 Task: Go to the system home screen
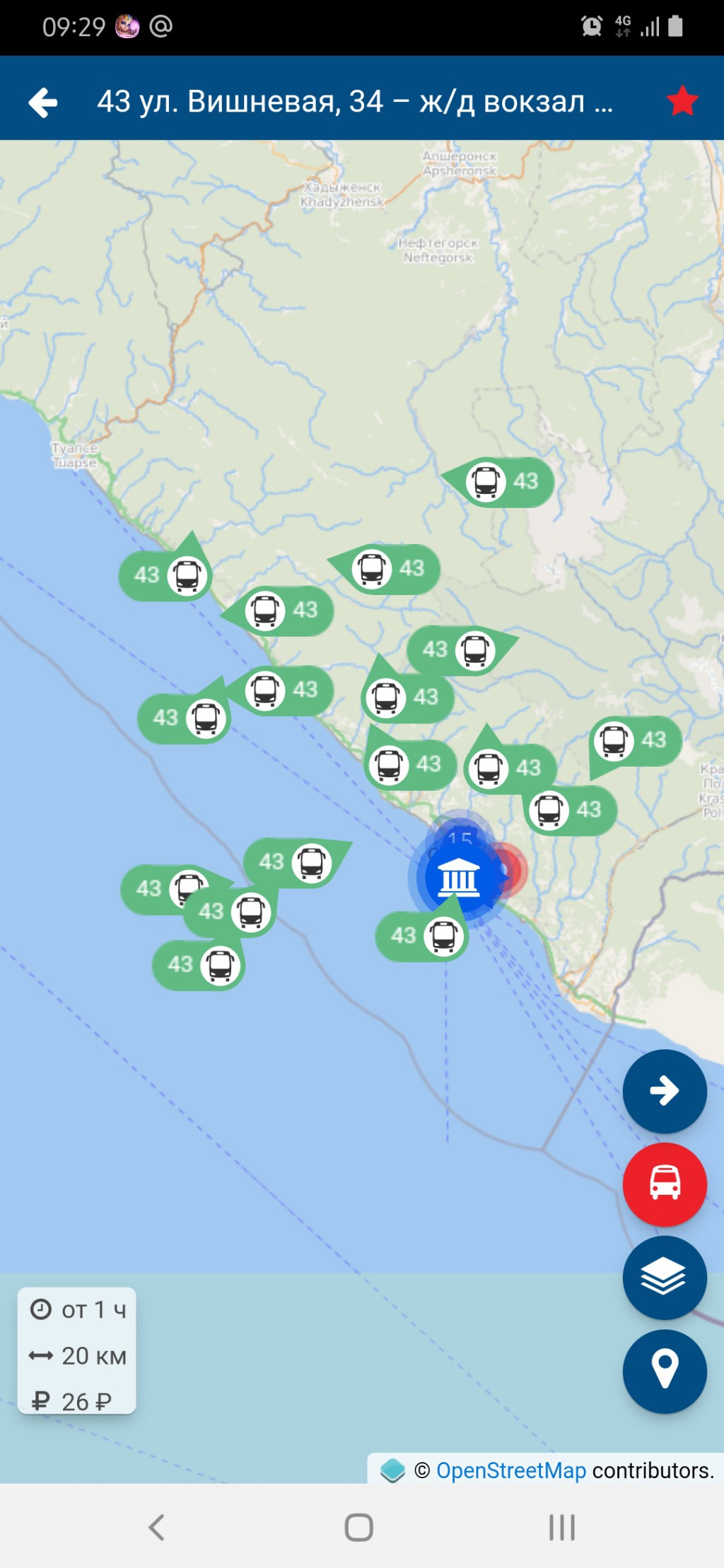359,1527
